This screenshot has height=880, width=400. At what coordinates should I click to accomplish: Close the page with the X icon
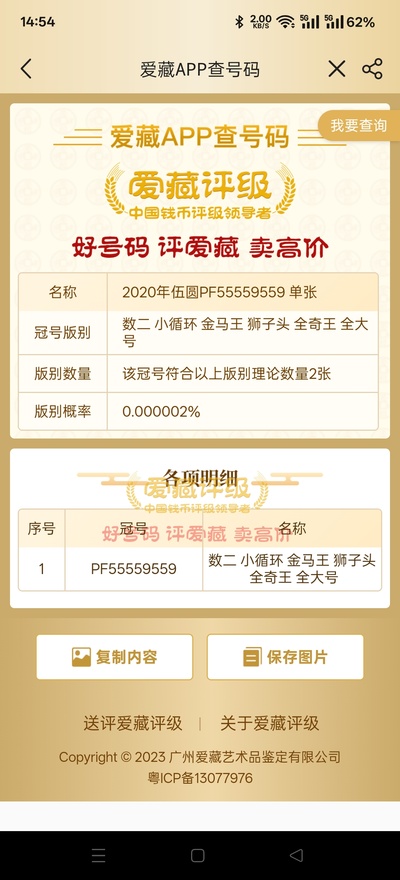point(337,69)
